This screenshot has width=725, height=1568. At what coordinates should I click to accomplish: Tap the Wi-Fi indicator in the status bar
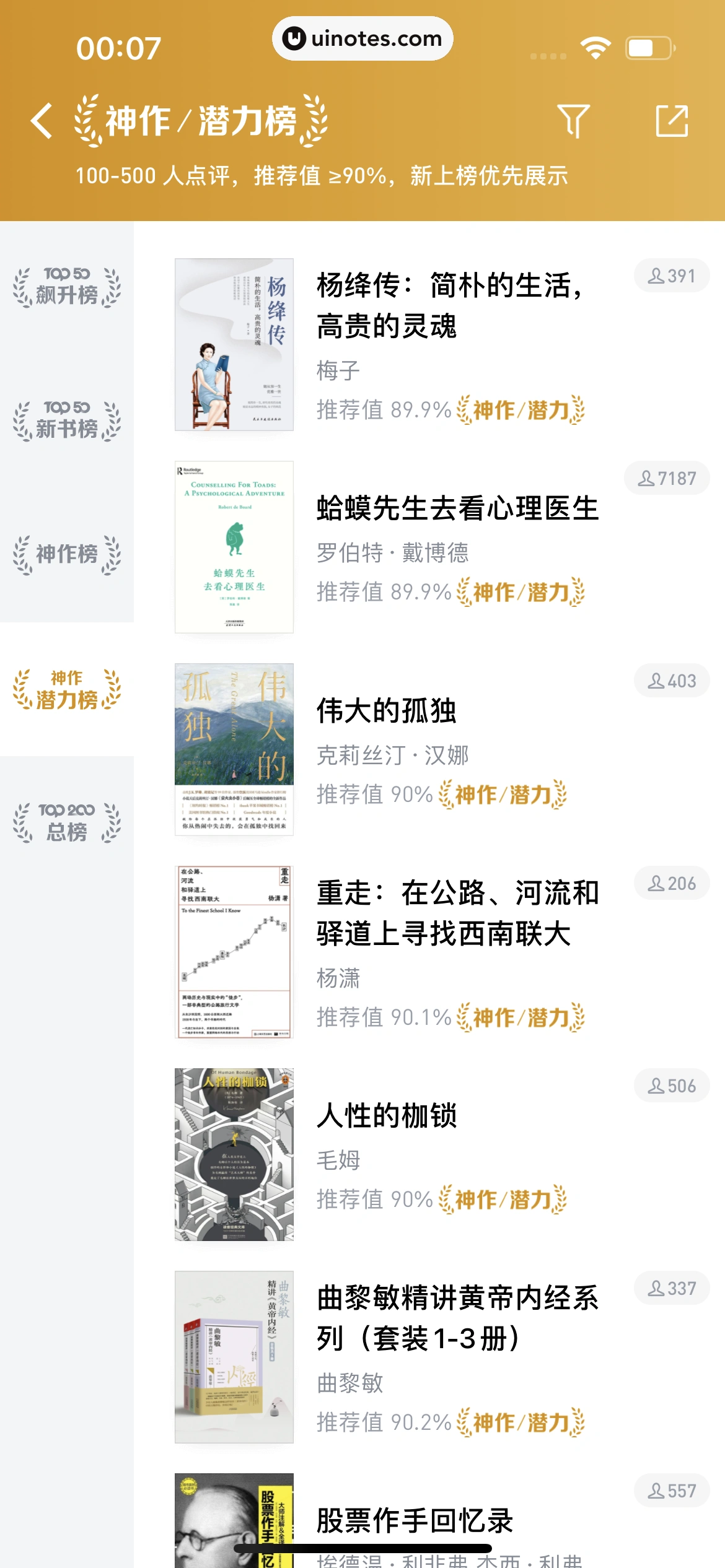click(x=595, y=46)
